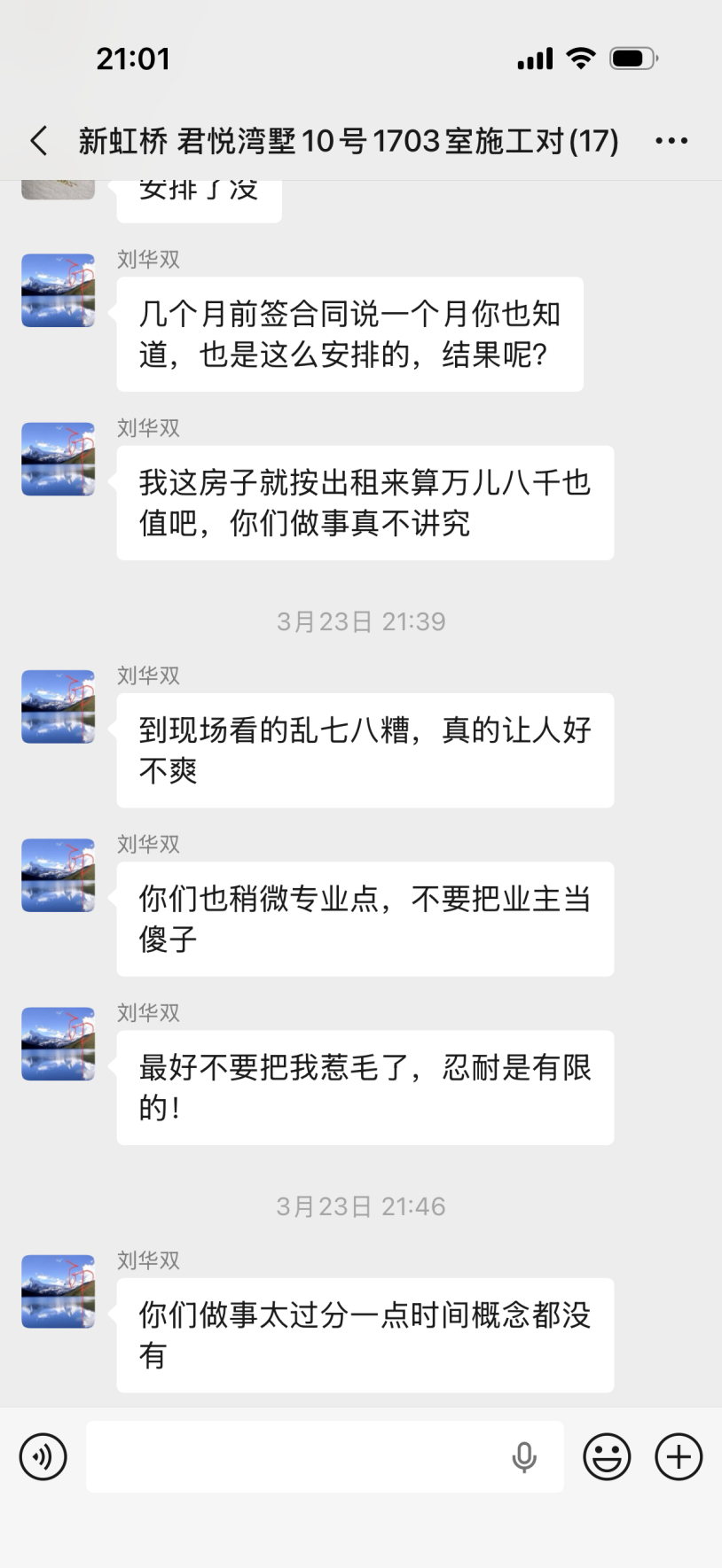The image size is (722, 1568).
Task: Tap the message text input field
Action: [x=293, y=1456]
